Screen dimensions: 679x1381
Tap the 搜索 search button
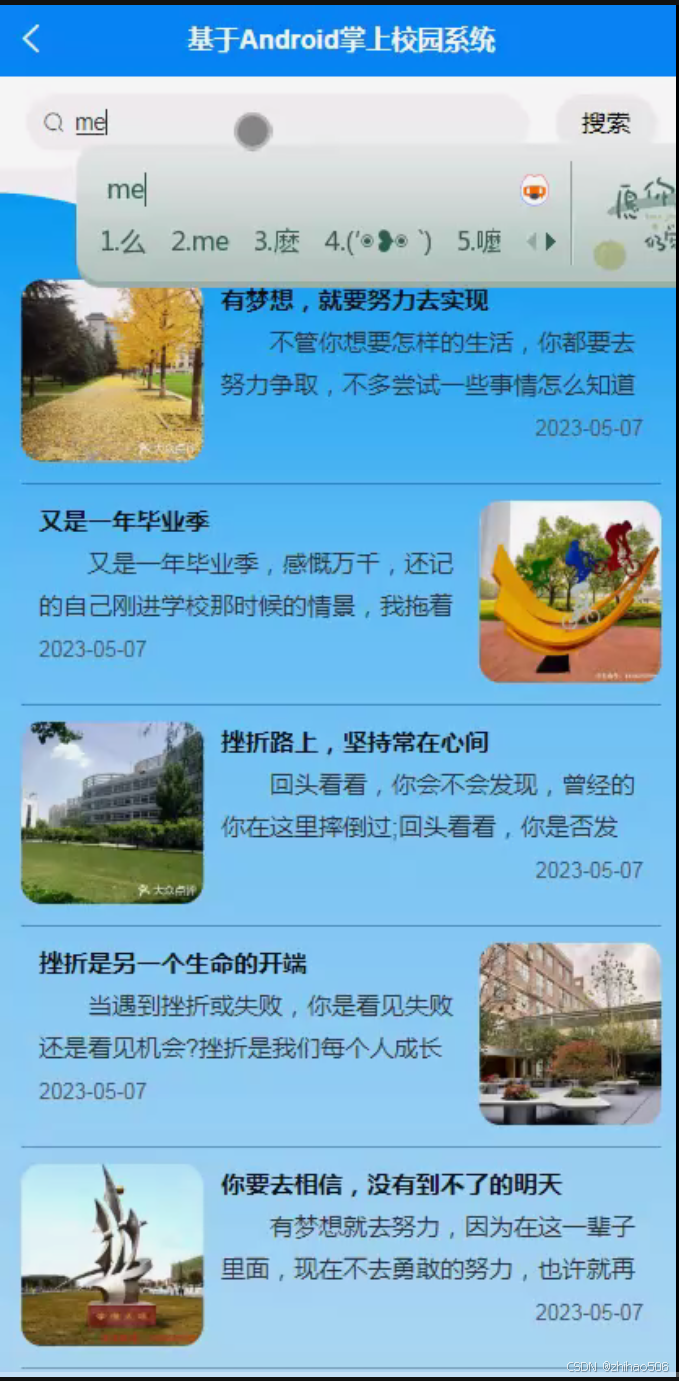click(x=605, y=123)
